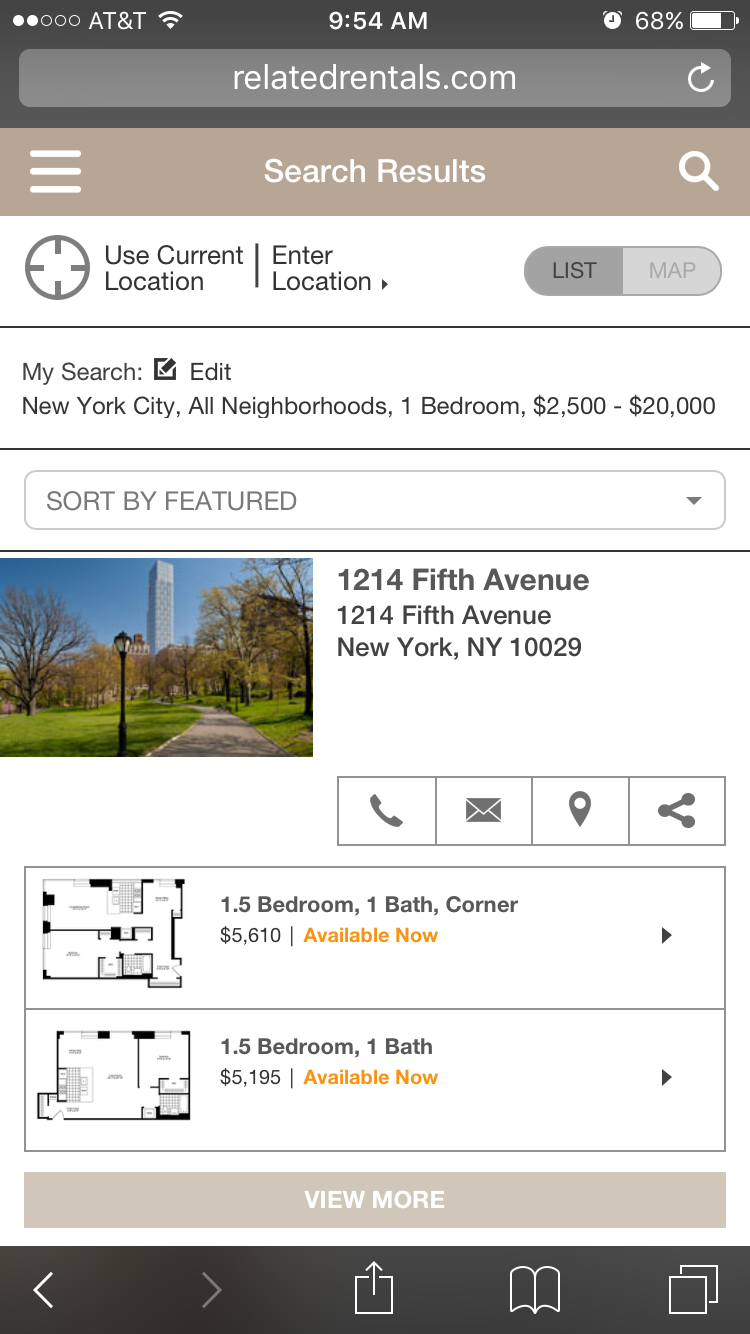Click the relatedrentals.com address bar

tap(374, 77)
